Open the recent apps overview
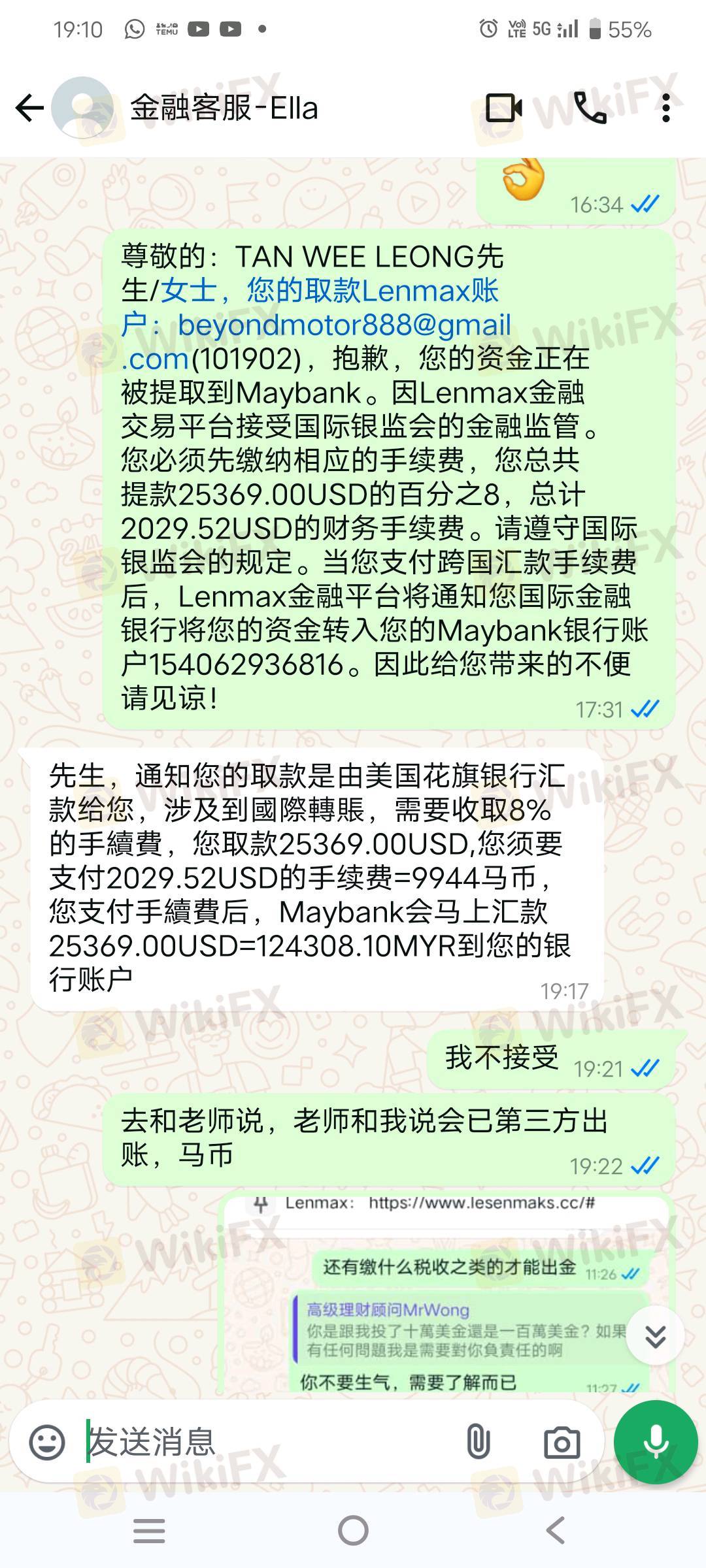Image resolution: width=706 pixels, height=1568 pixels. (149, 1530)
